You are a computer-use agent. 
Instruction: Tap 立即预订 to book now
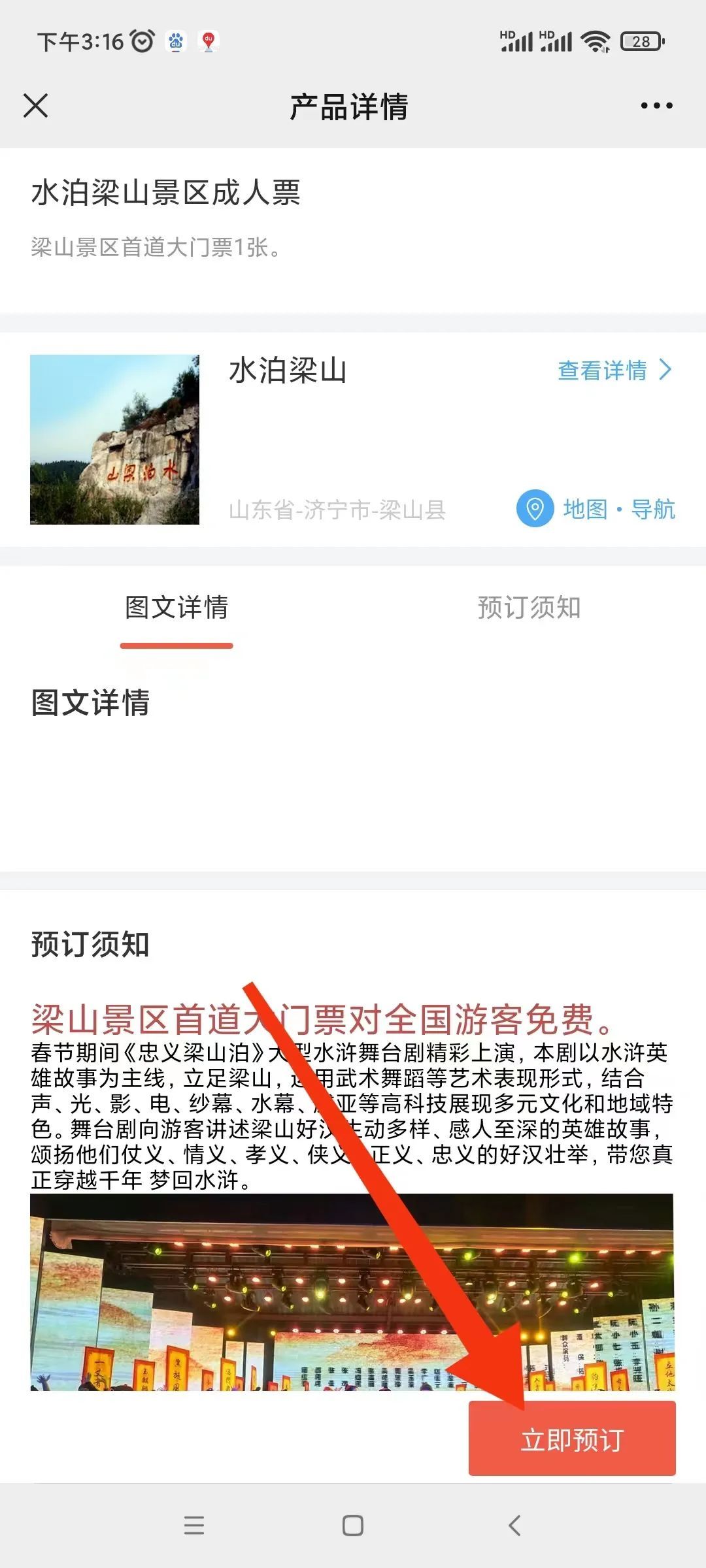572,1440
